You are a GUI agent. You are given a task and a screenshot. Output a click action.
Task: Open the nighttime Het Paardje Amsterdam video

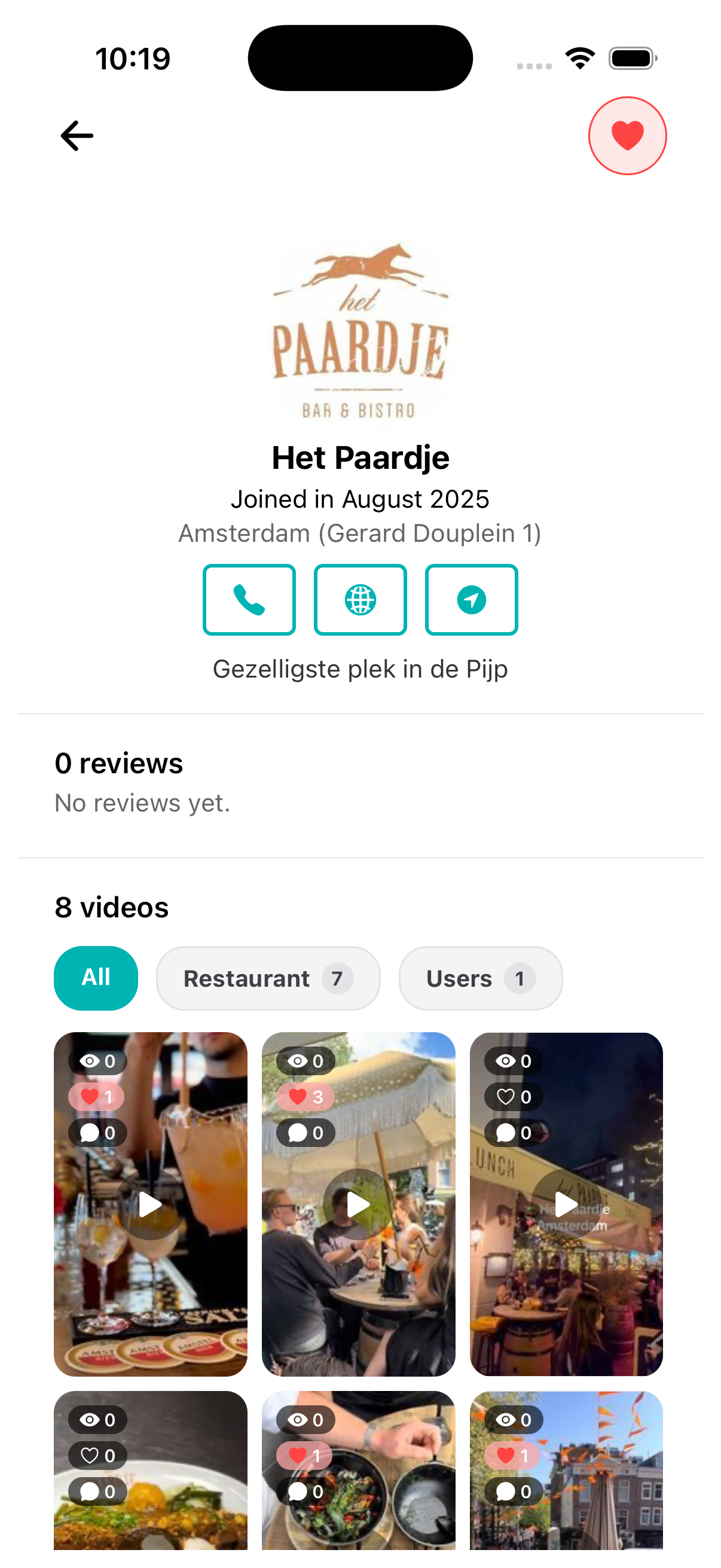pyautogui.click(x=566, y=1204)
